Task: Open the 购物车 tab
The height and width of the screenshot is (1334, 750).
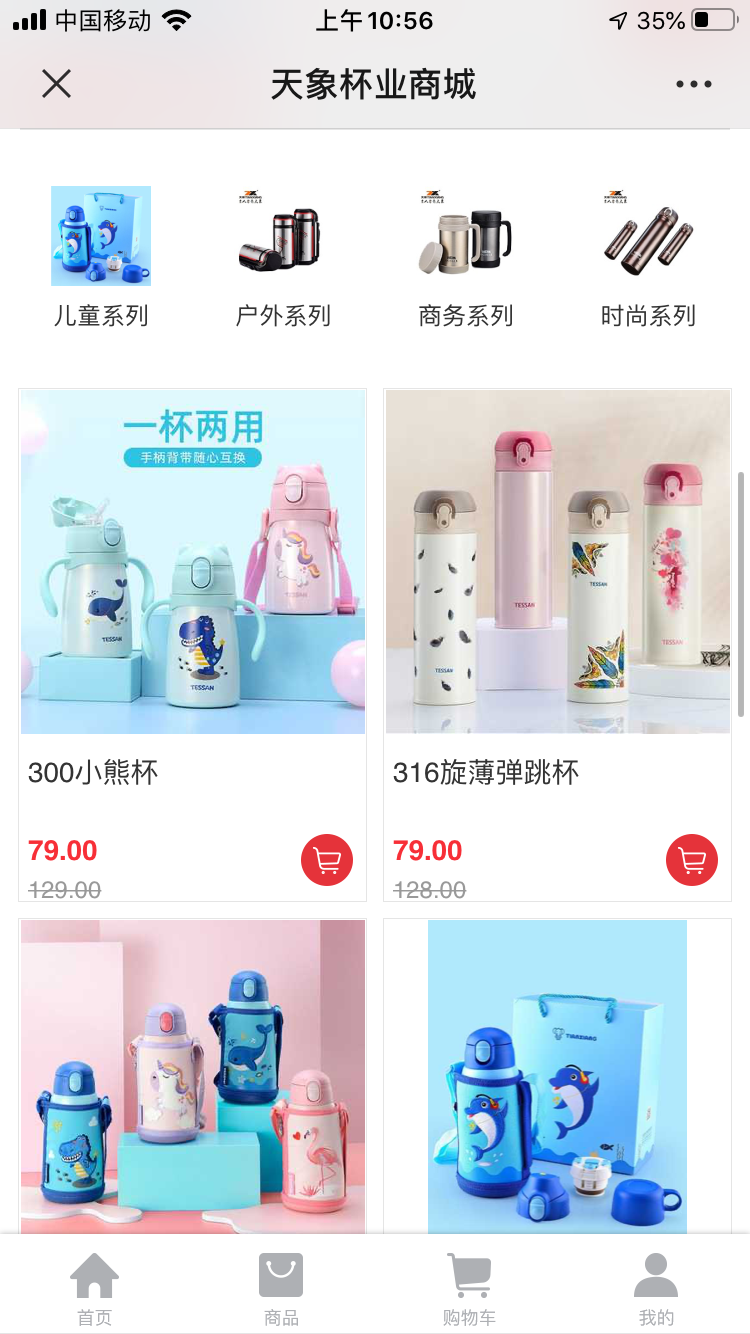Action: pyautogui.click(x=469, y=1288)
